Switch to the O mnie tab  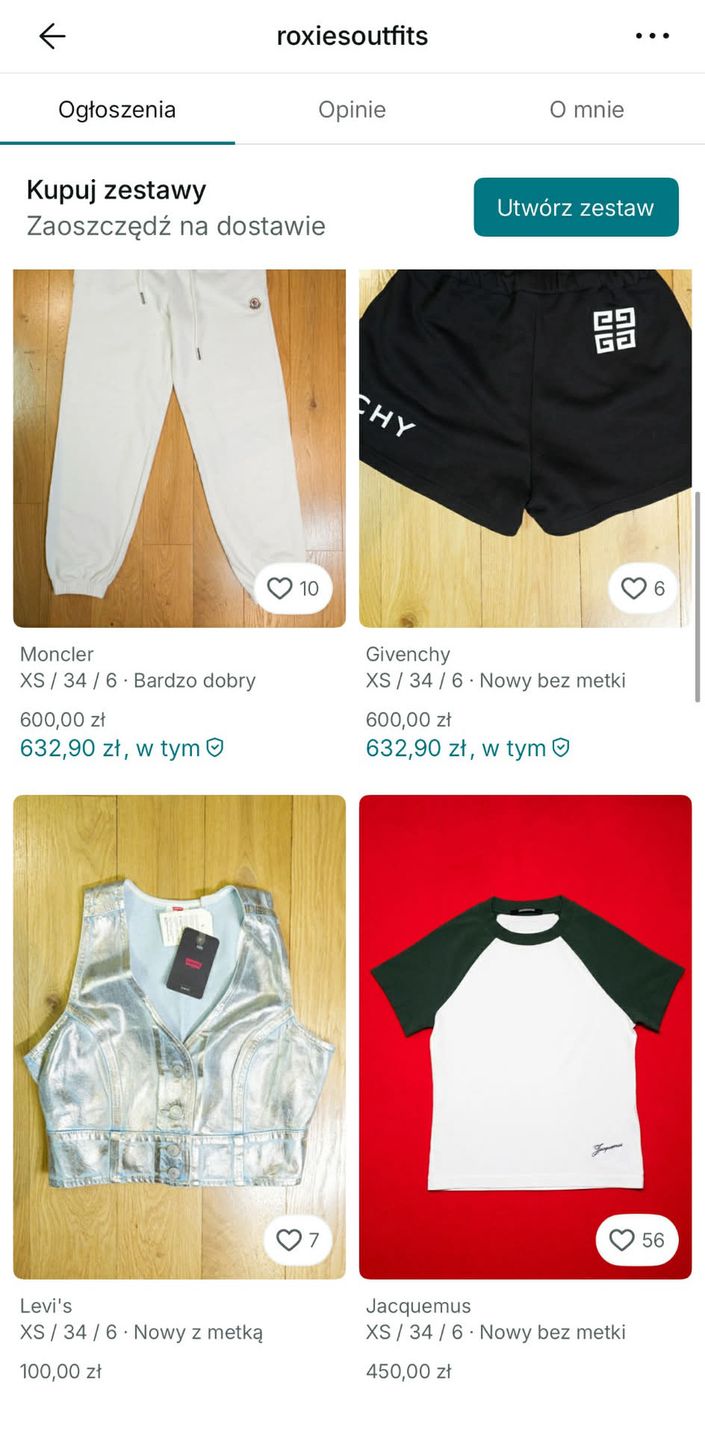pyautogui.click(x=586, y=110)
